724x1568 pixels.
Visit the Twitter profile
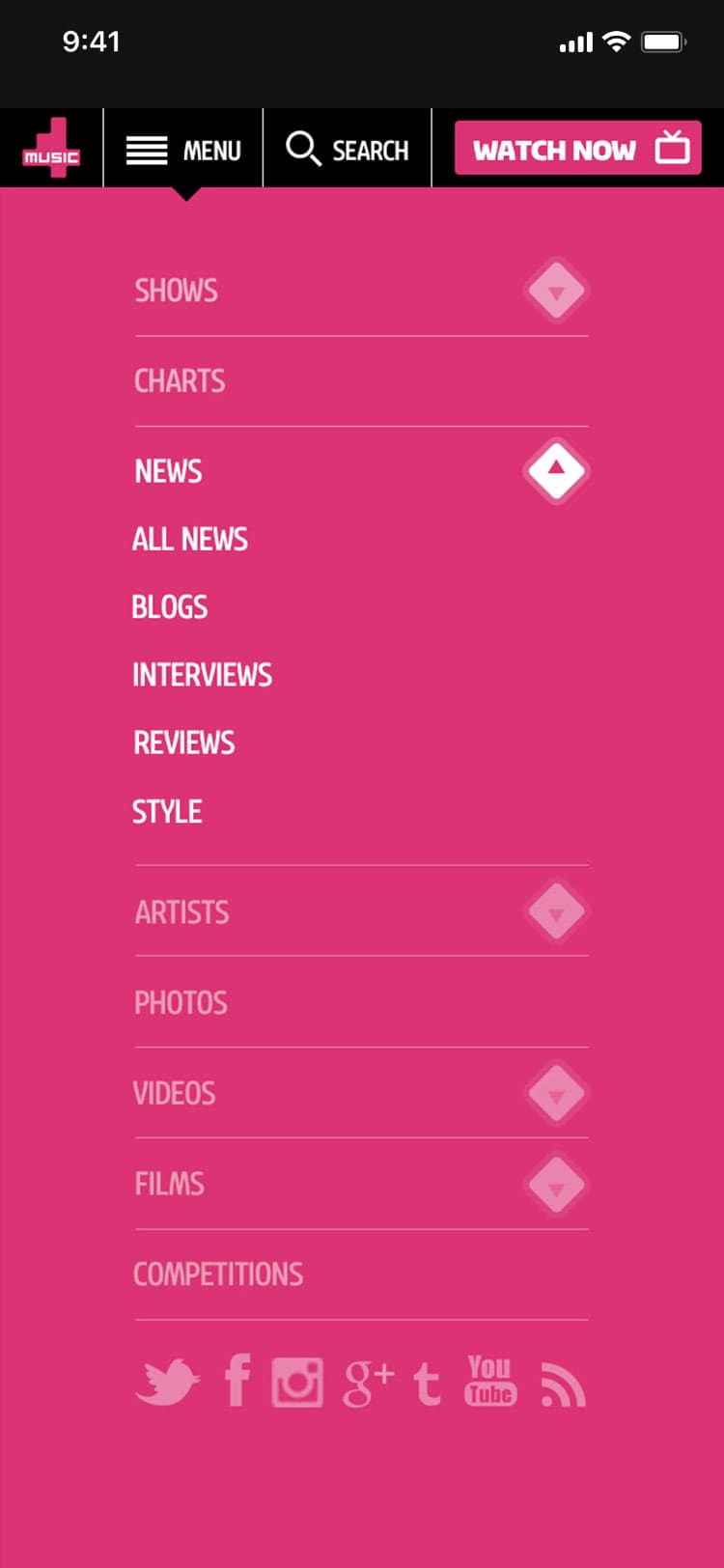[x=167, y=1382]
